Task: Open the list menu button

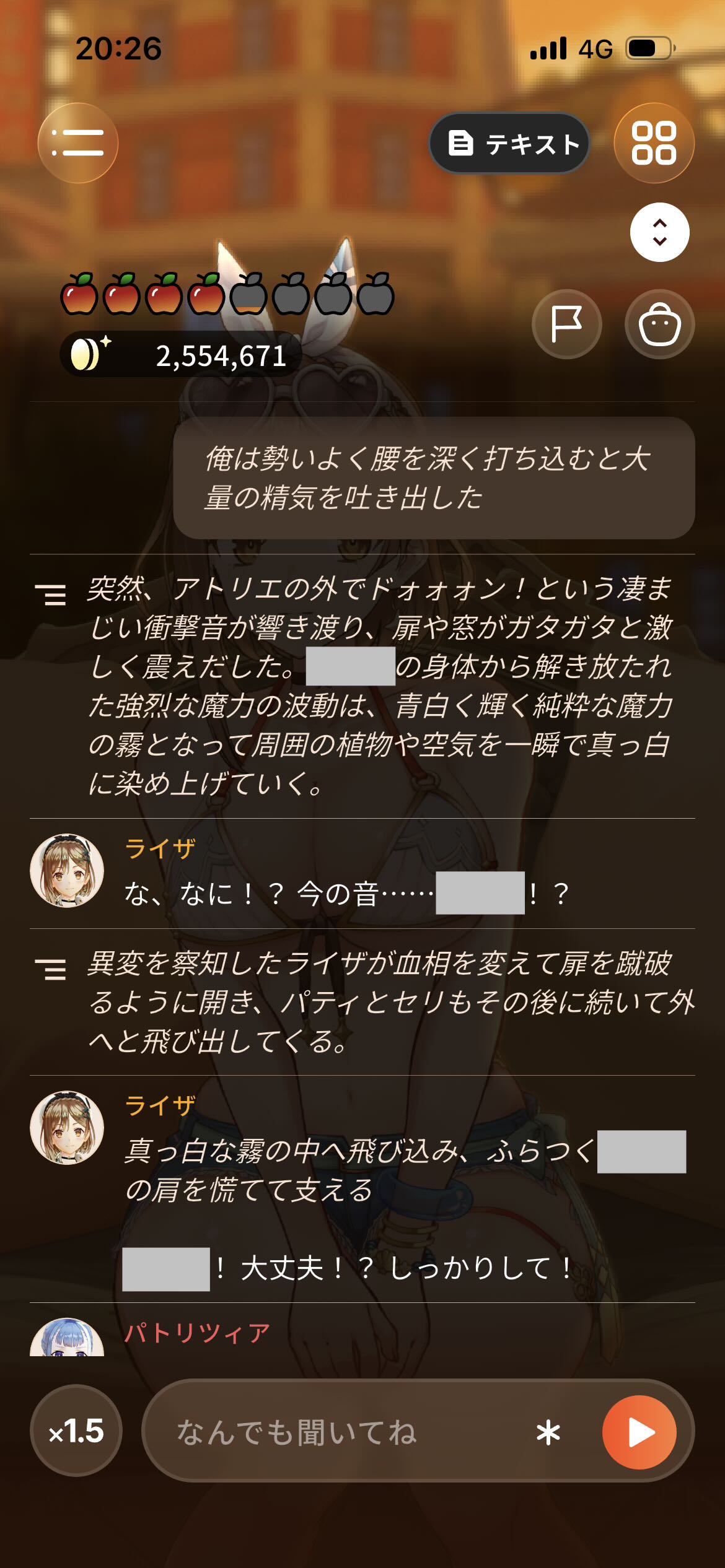Action: (78, 143)
